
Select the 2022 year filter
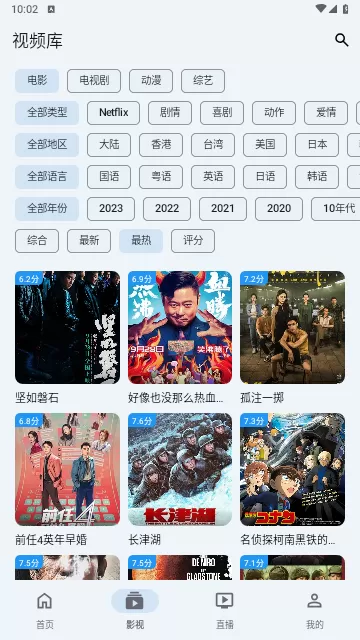coord(167,209)
